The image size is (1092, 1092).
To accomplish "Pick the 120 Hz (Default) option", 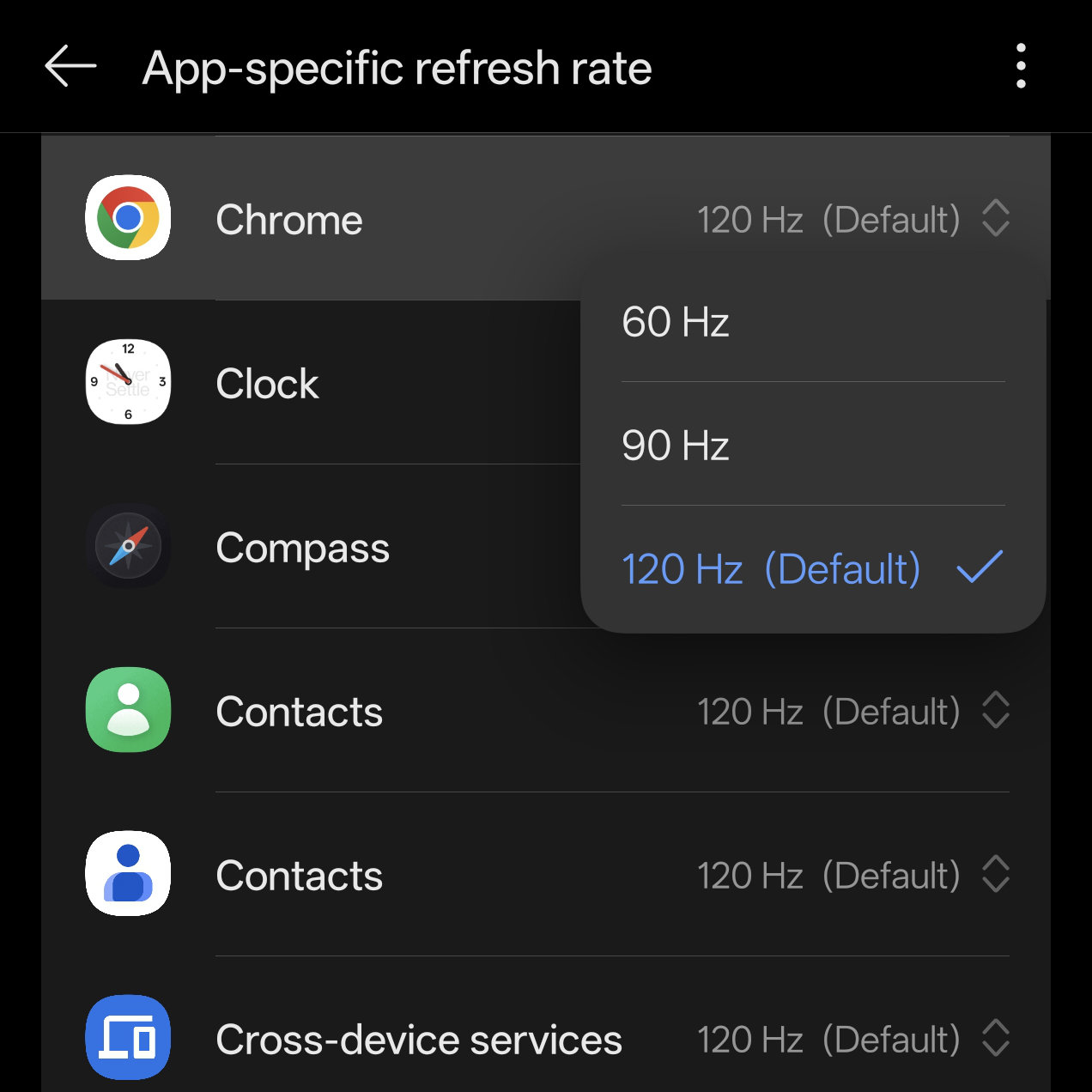I will pos(812,569).
